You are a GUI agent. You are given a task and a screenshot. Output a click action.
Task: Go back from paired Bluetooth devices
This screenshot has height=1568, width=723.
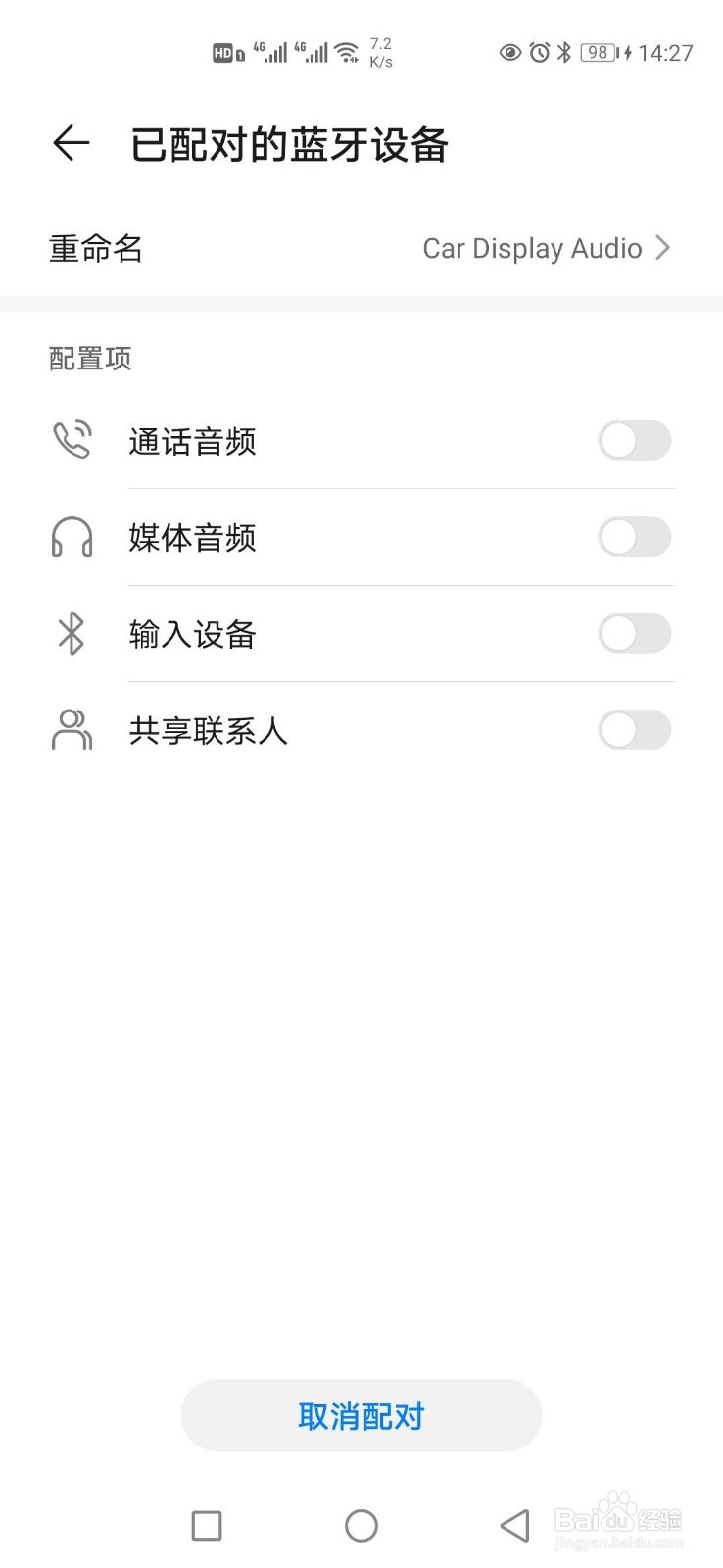click(71, 144)
